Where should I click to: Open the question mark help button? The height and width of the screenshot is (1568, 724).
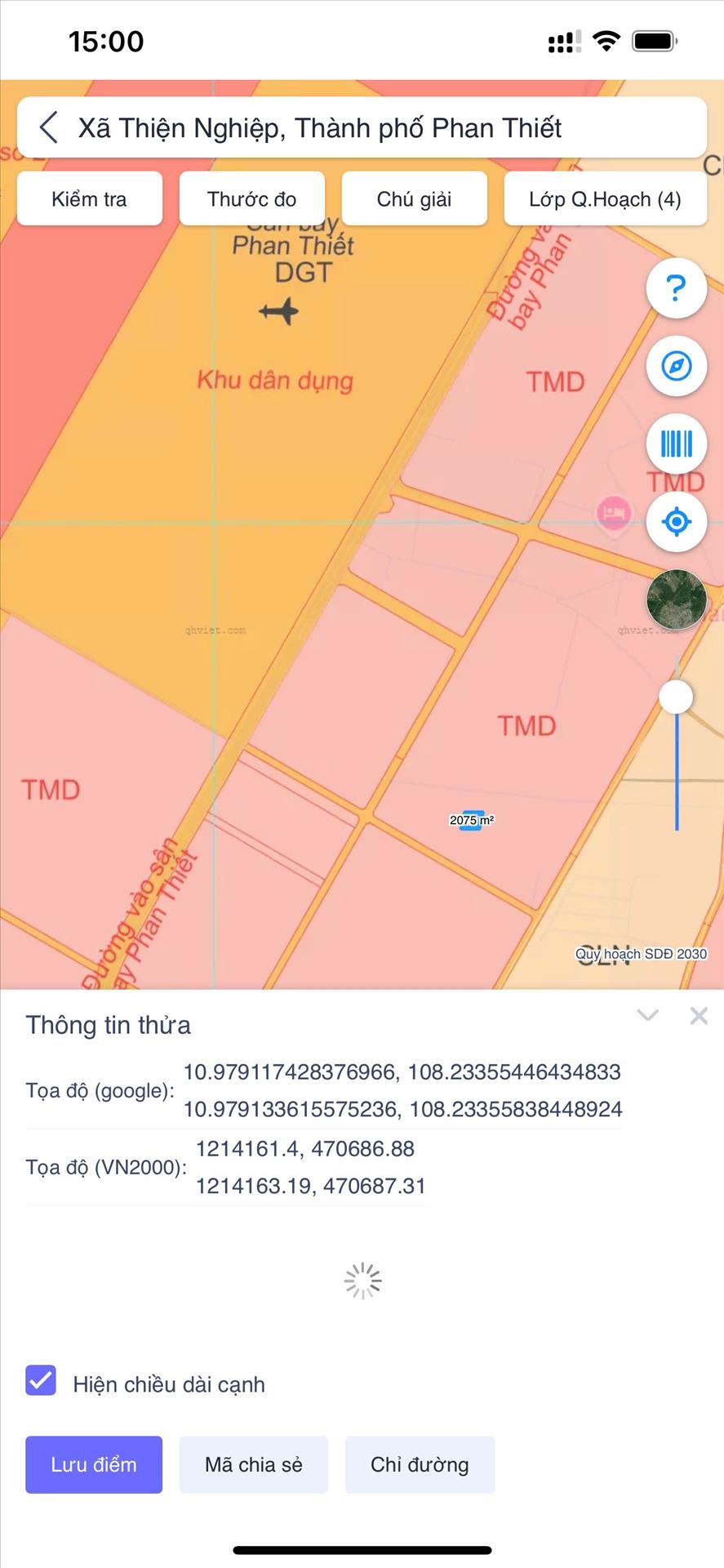tap(676, 288)
